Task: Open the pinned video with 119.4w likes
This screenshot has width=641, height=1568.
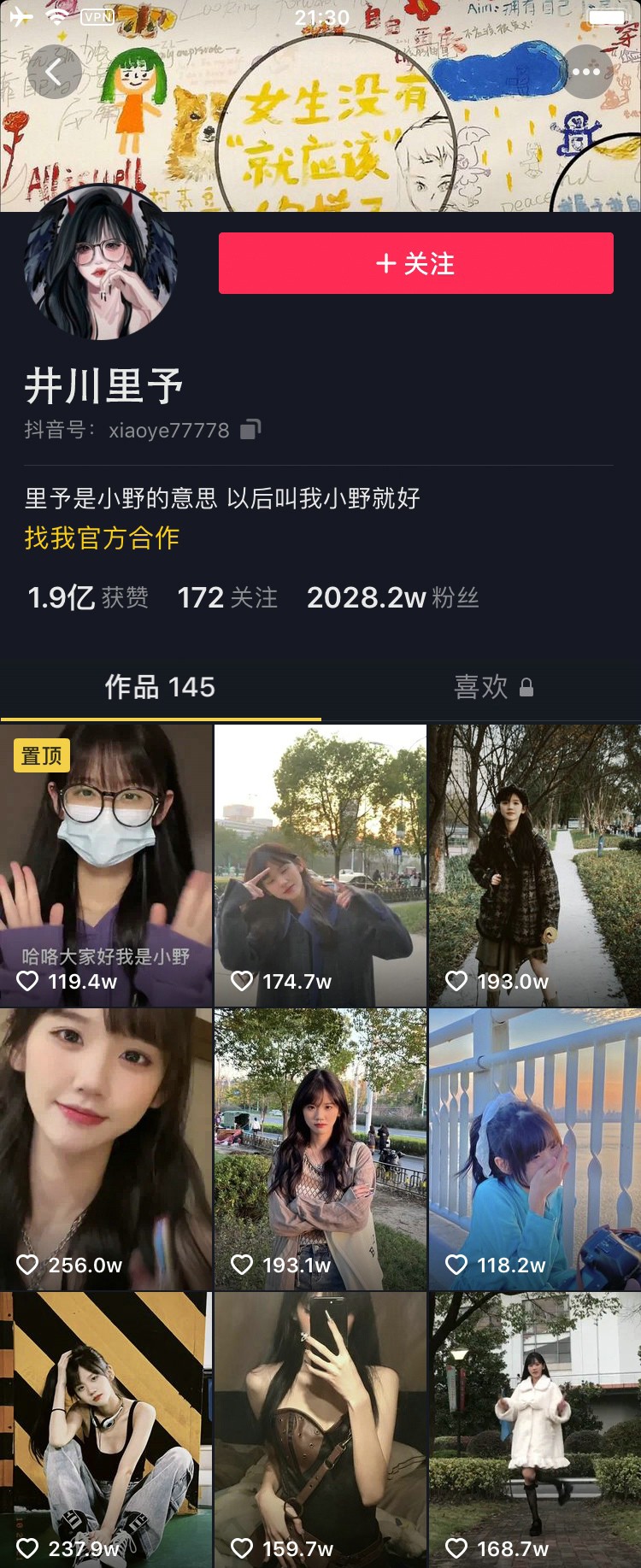Action: click(x=106, y=865)
